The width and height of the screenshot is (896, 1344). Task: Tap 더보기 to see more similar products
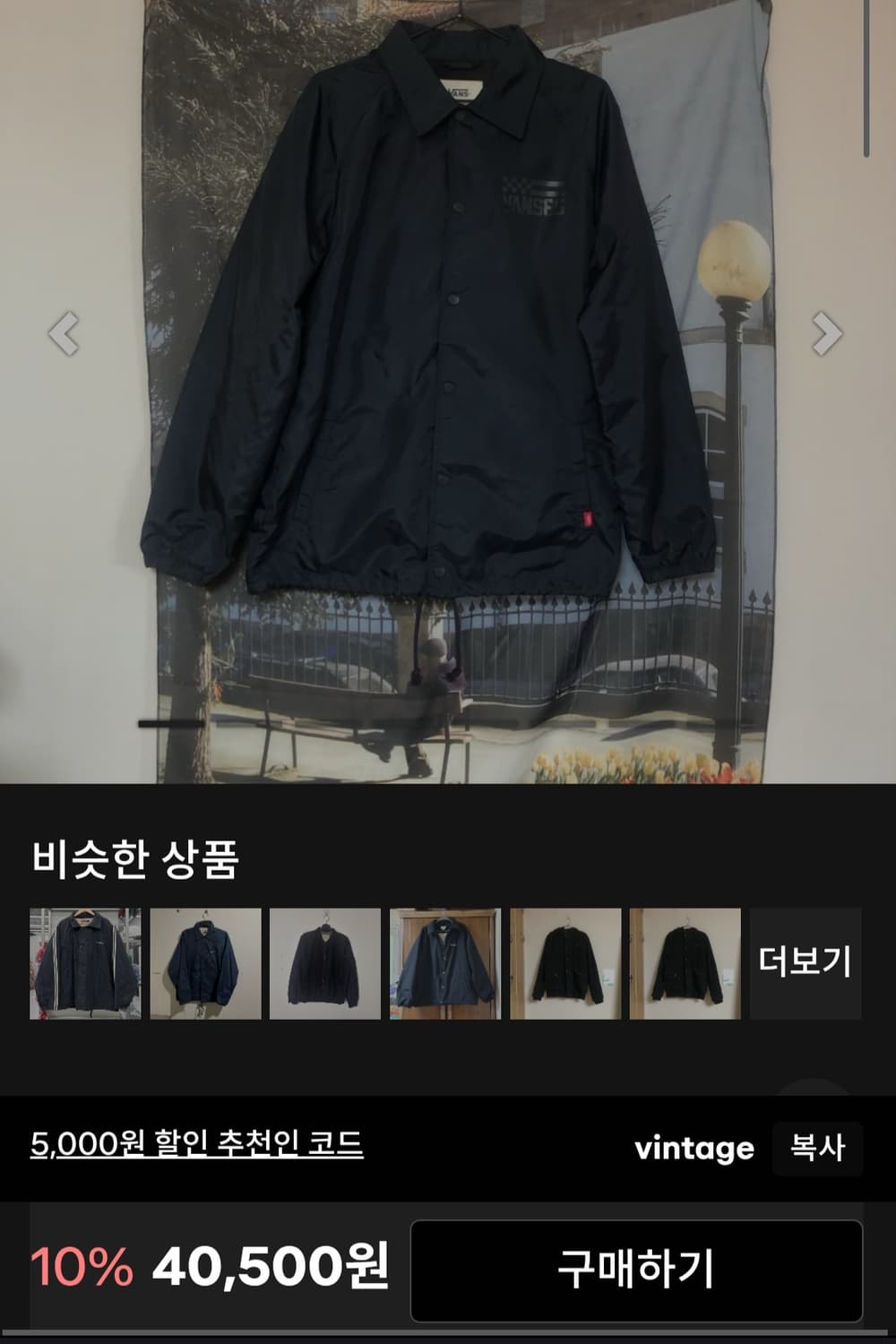806,962
